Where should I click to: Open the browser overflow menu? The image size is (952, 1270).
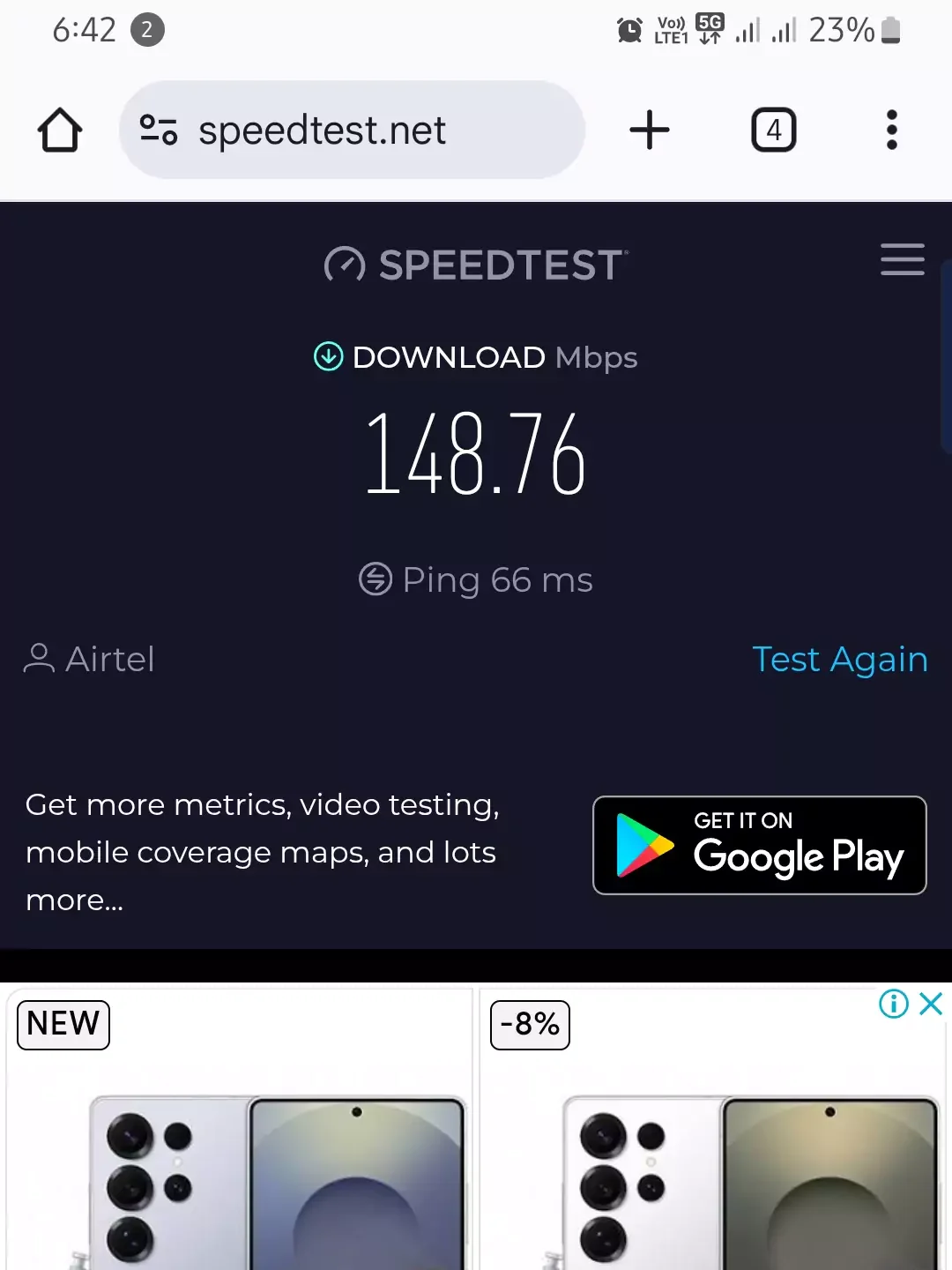click(x=891, y=131)
